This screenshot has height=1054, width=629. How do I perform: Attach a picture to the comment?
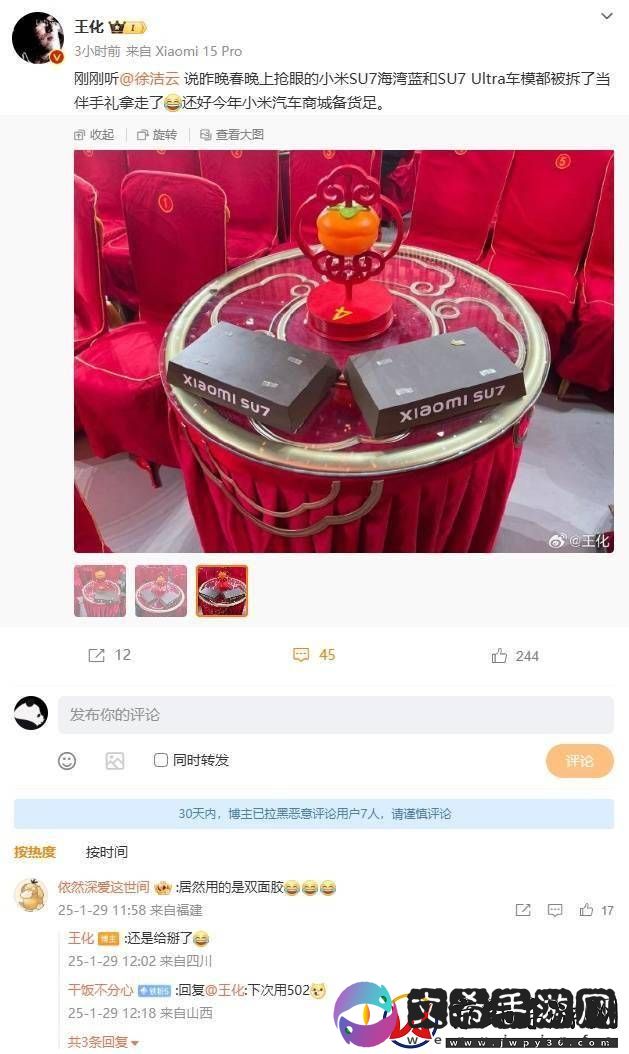click(115, 761)
